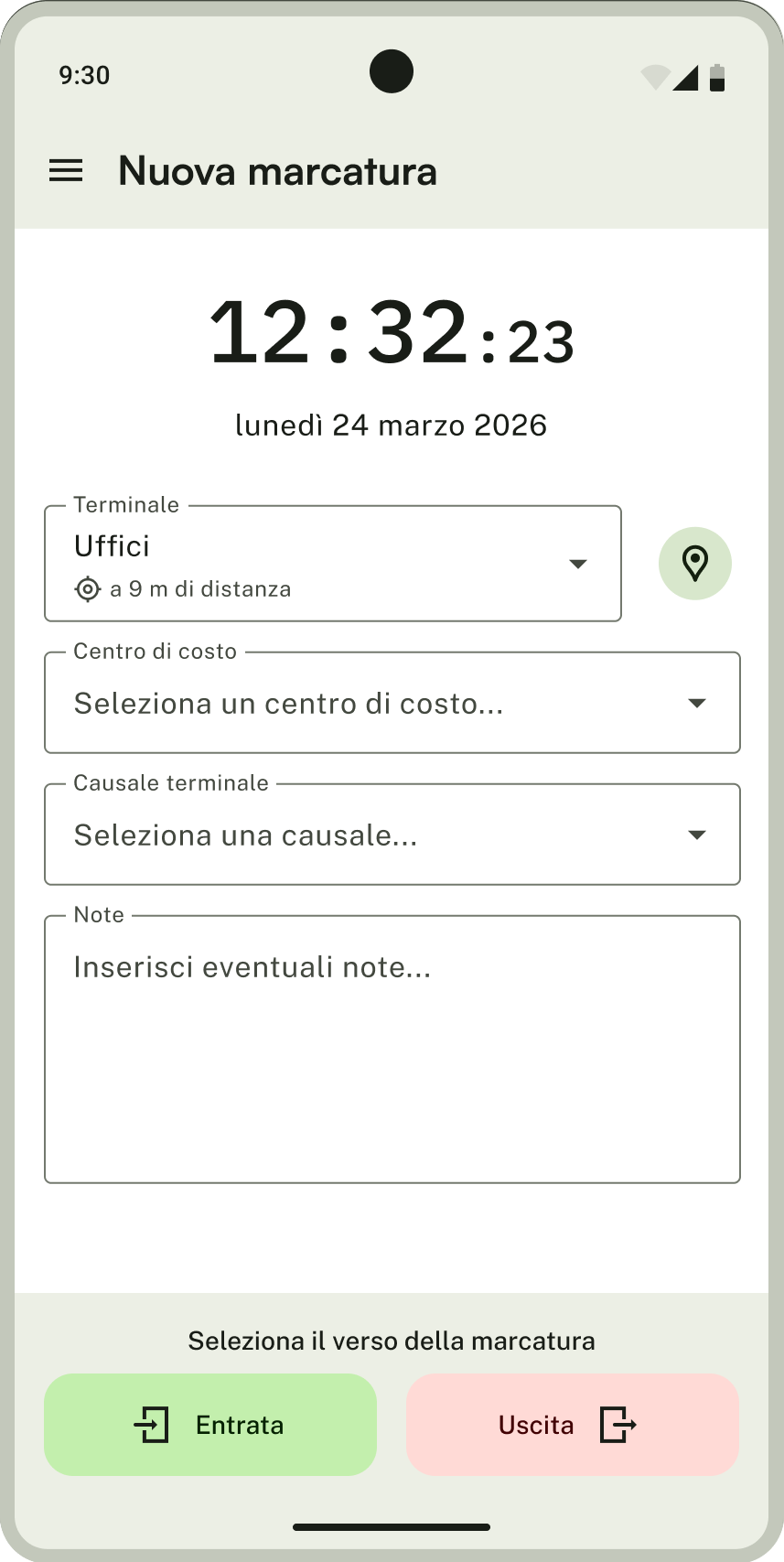The width and height of the screenshot is (784, 1562).
Task: Expand the Causale terminale dropdown
Action: click(392, 835)
